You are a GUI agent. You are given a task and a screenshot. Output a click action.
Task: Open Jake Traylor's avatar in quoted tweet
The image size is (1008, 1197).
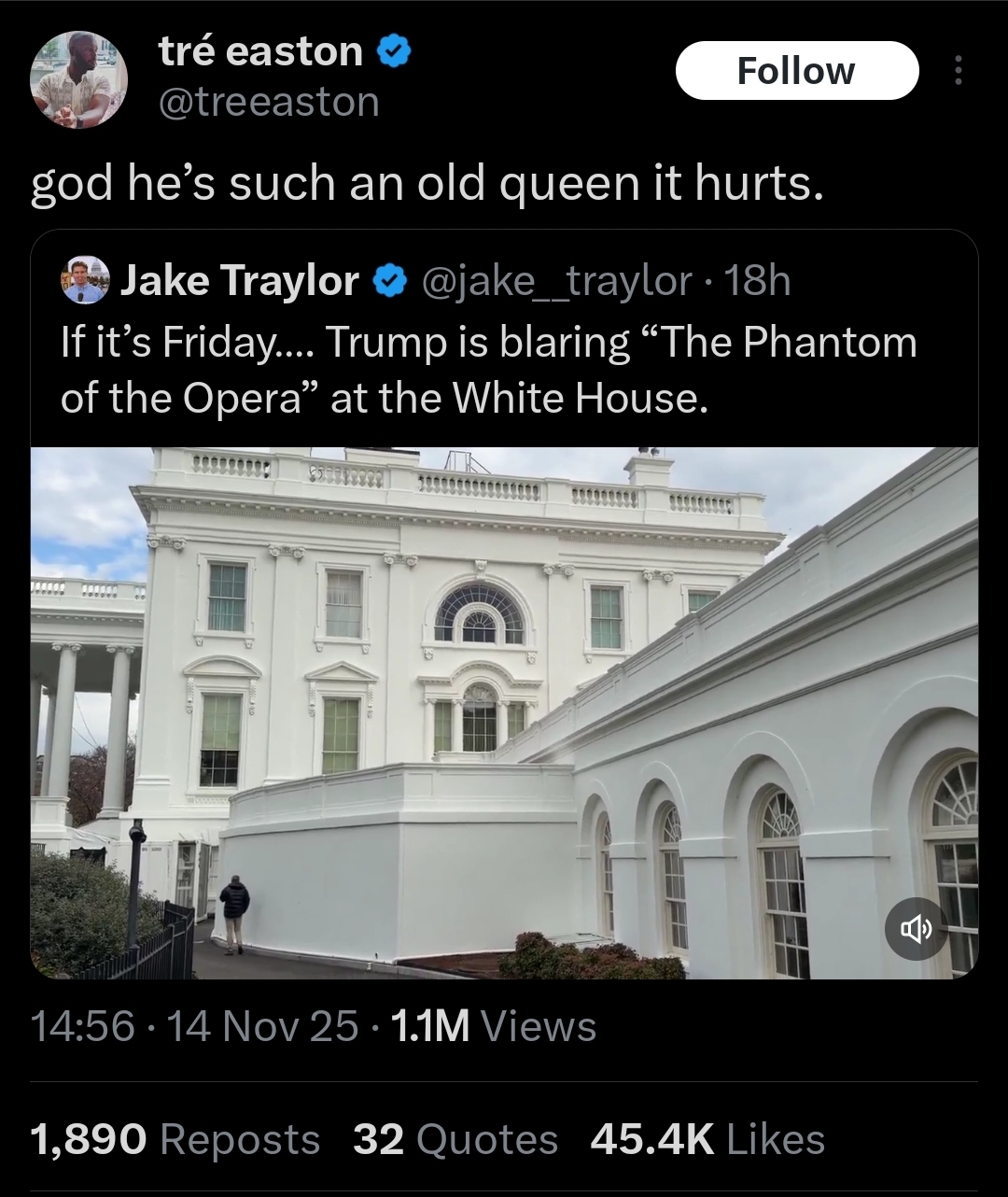pos(85,280)
